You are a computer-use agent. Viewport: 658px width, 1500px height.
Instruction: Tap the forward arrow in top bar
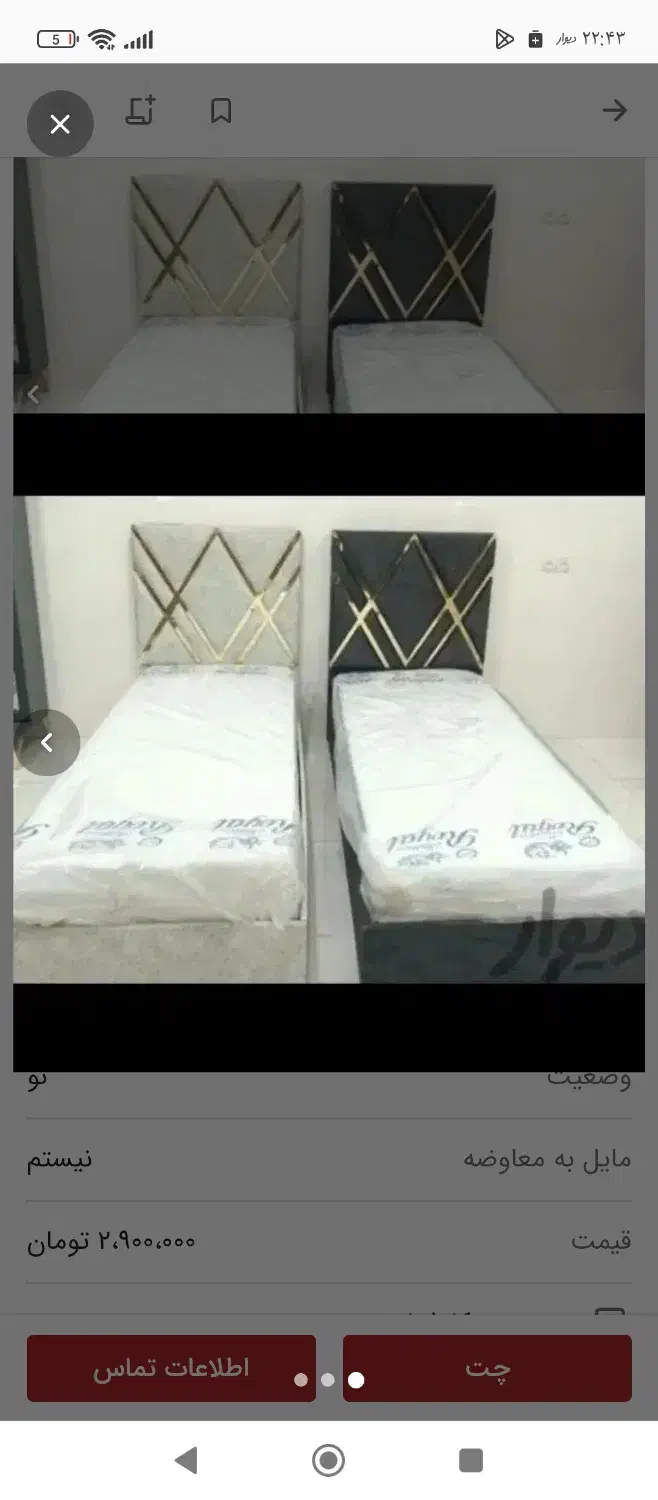pos(614,111)
